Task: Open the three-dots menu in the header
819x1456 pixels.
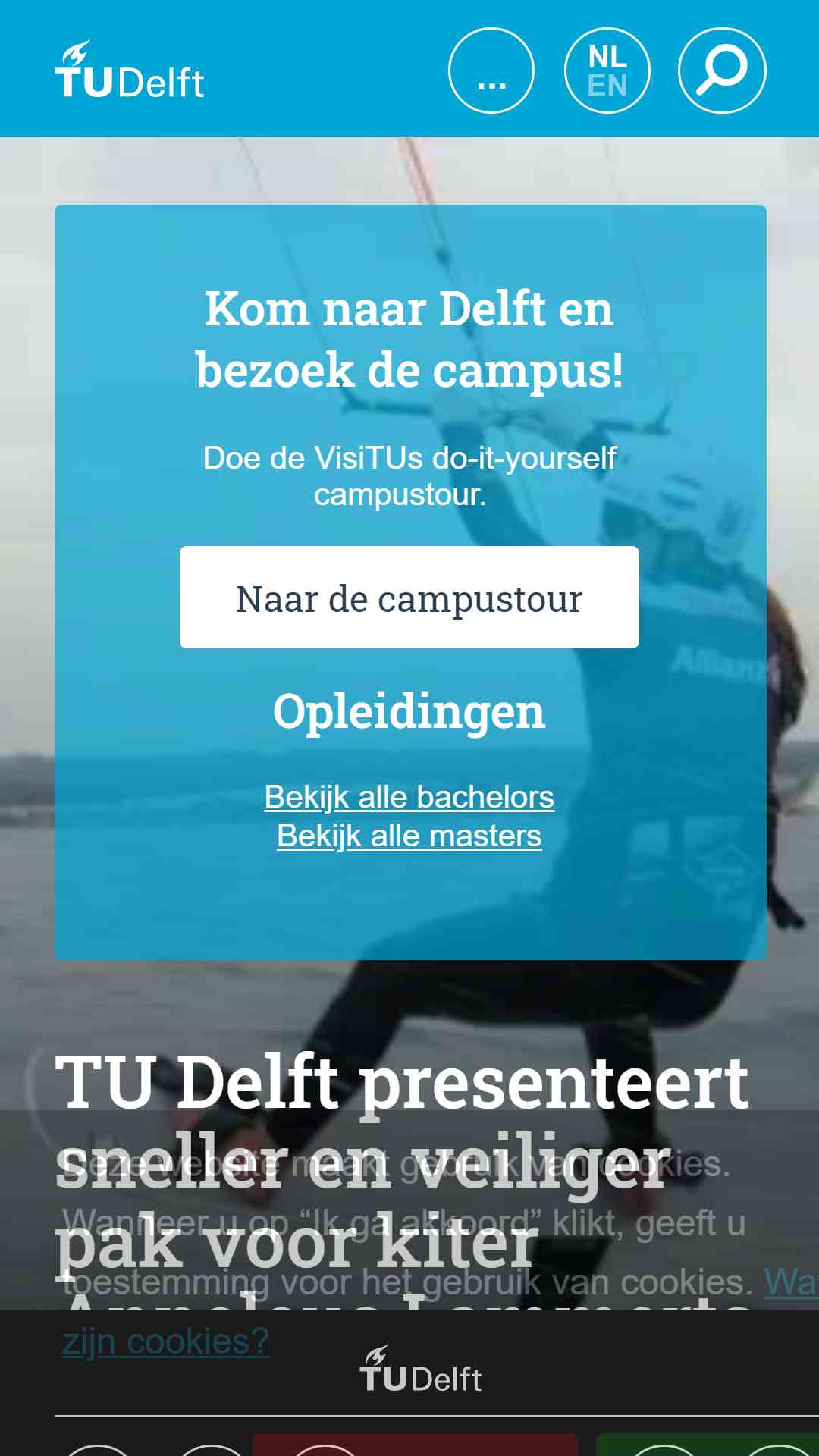Action: 491,71
